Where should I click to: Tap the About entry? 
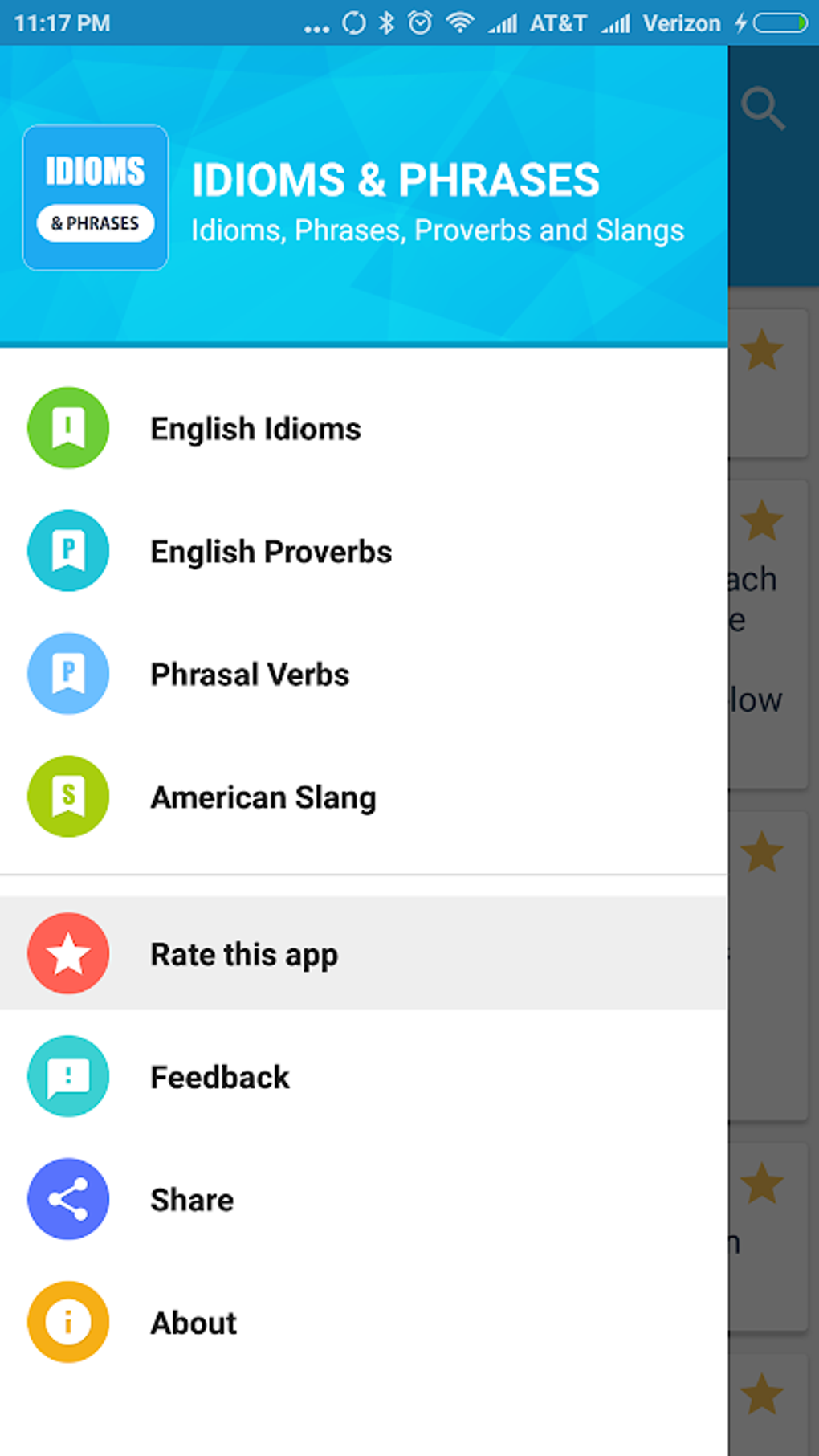pos(193,1322)
